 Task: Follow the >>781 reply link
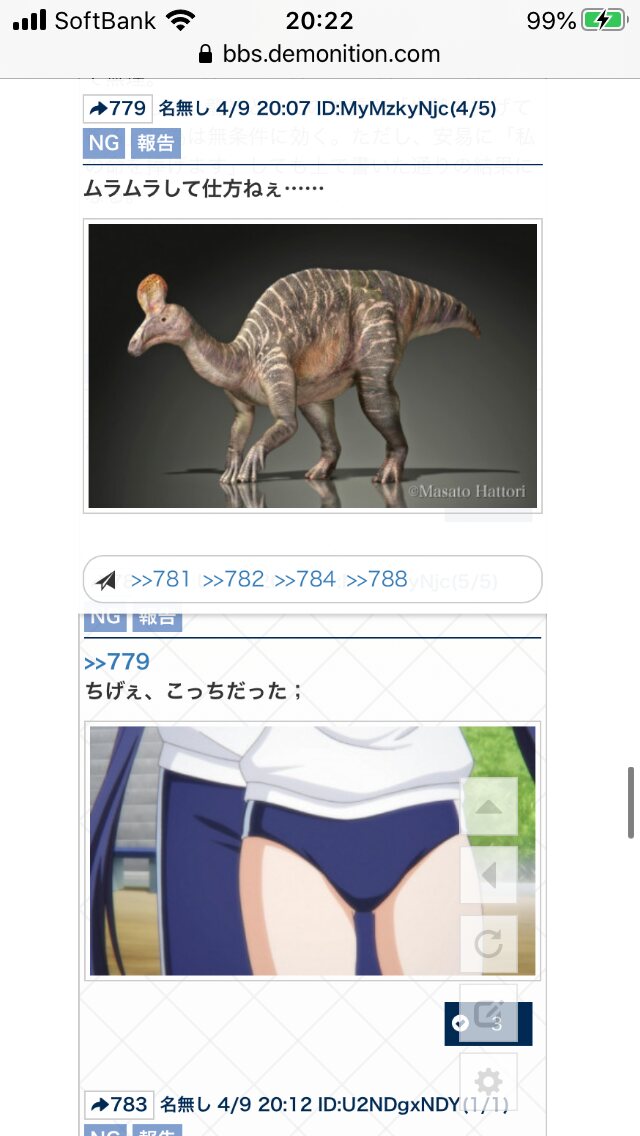click(x=160, y=579)
